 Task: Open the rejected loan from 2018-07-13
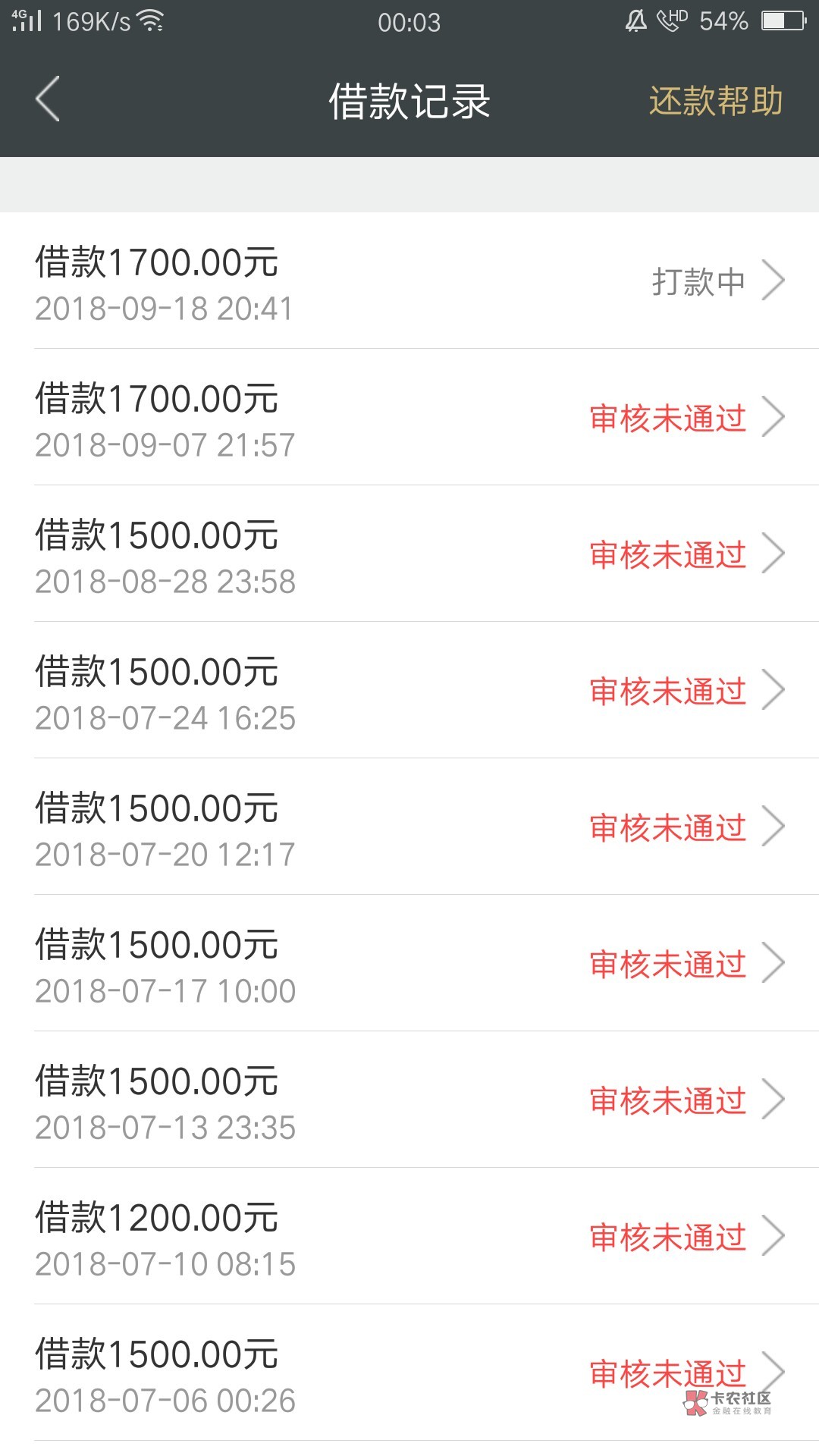pos(409,1100)
